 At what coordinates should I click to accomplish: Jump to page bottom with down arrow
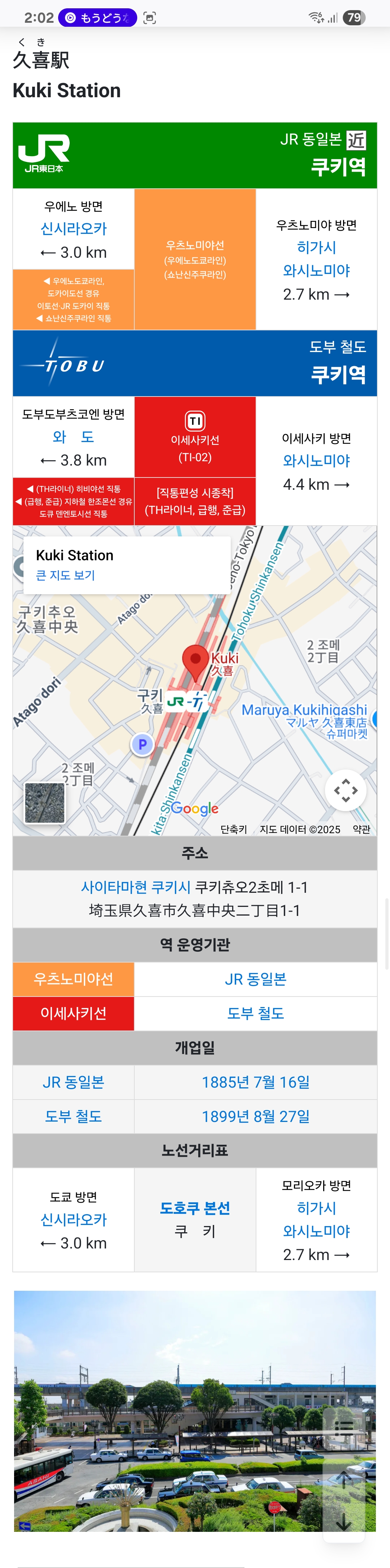344,1522
